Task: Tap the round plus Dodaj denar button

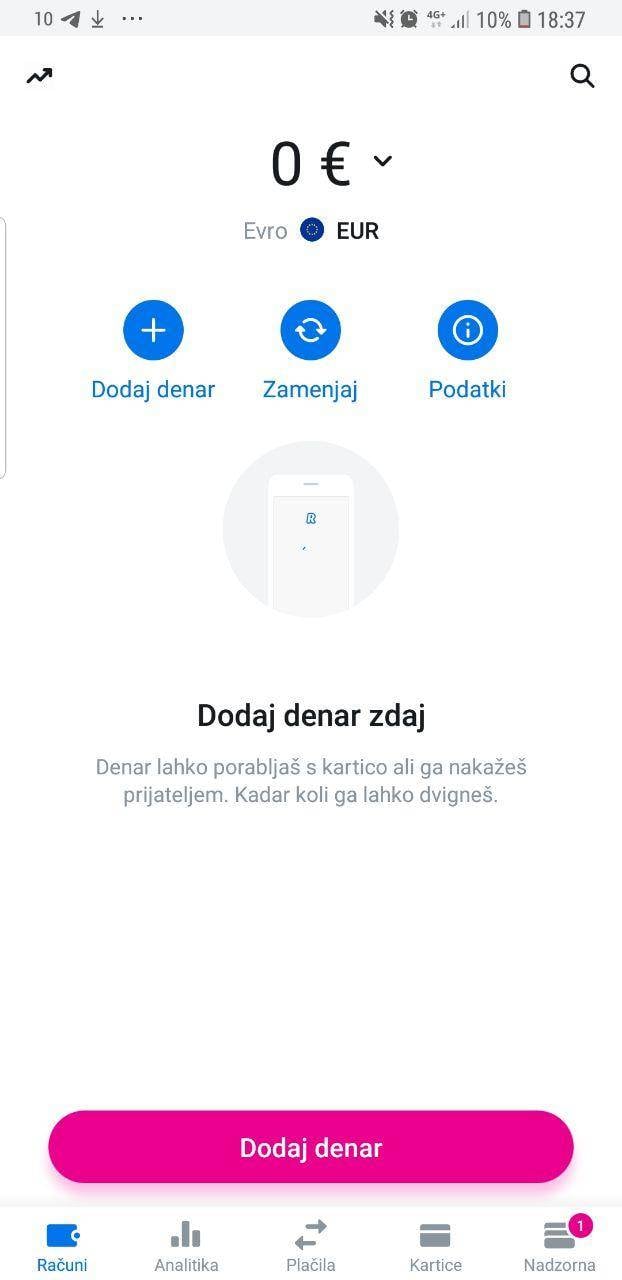Action: pyautogui.click(x=153, y=330)
